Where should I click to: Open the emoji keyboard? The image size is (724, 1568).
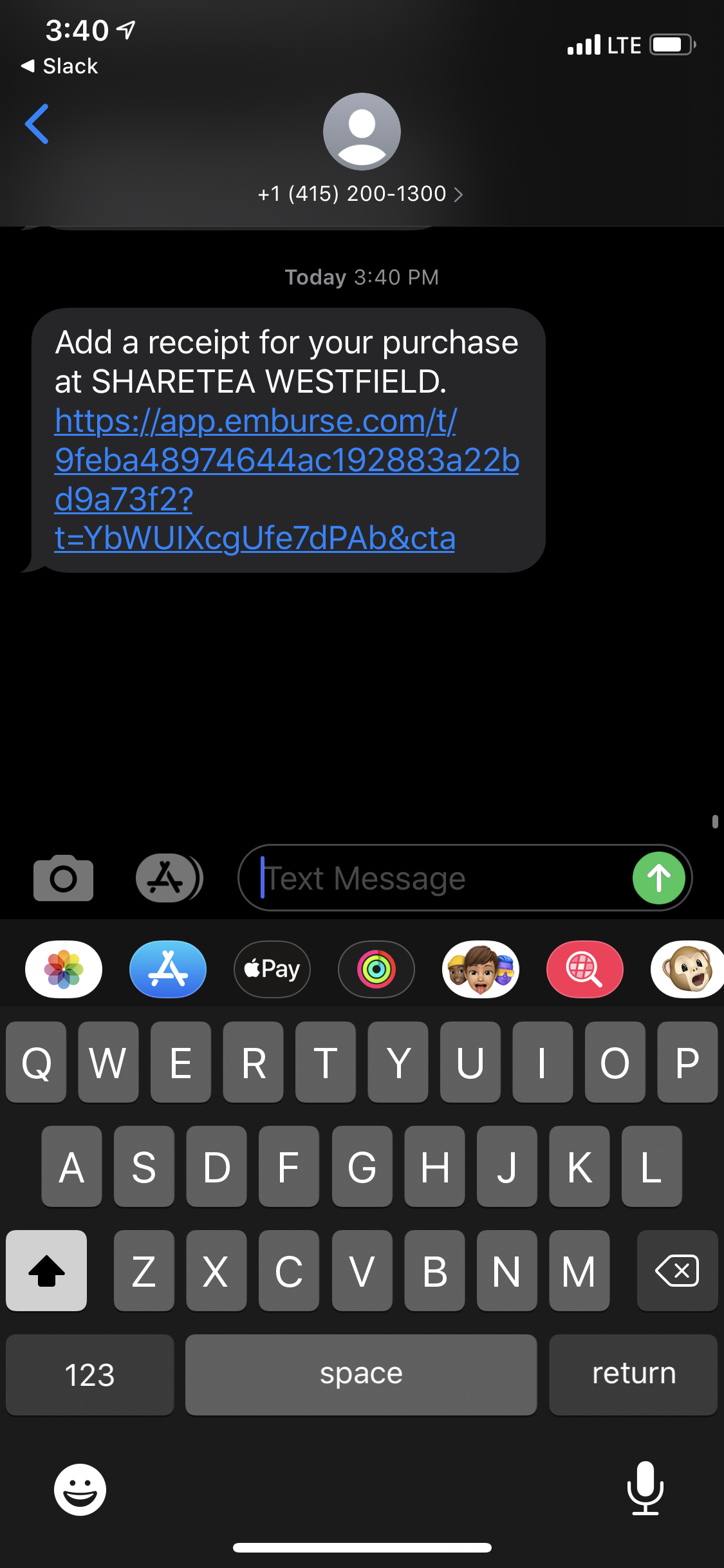point(80,1489)
